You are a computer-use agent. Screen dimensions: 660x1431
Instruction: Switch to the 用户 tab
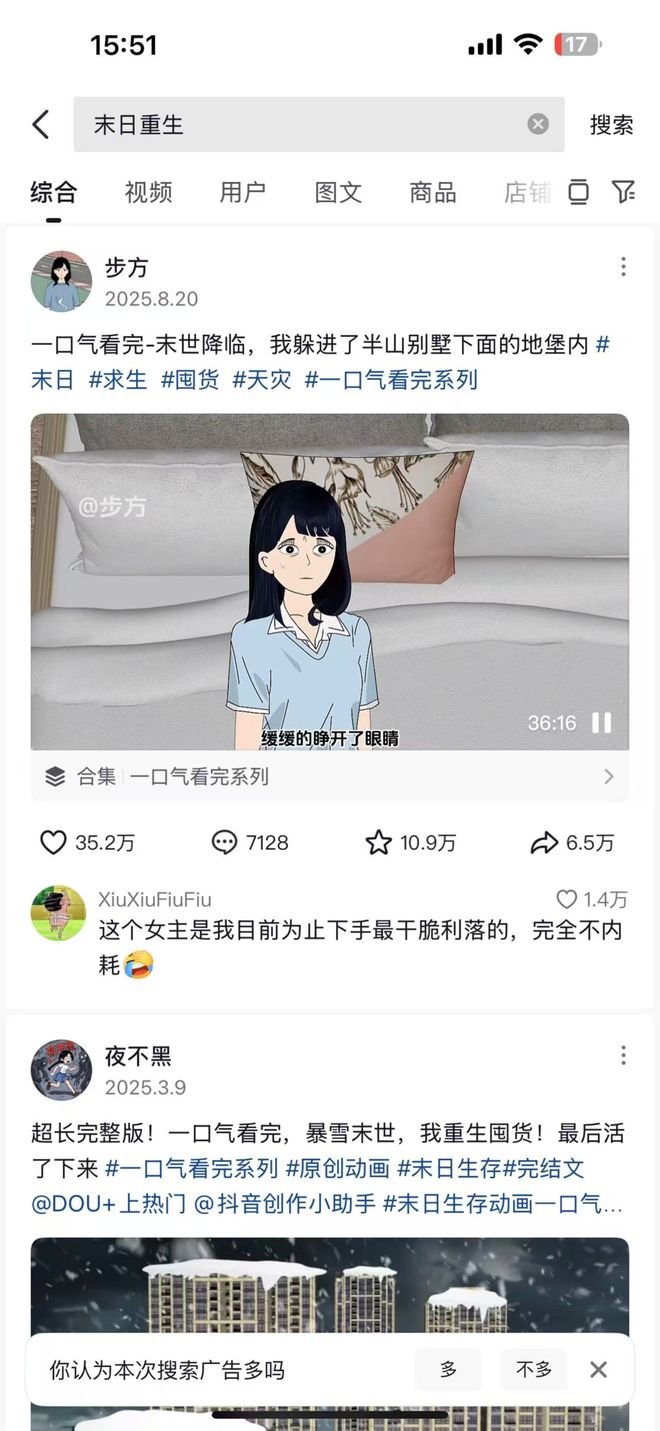[243, 192]
